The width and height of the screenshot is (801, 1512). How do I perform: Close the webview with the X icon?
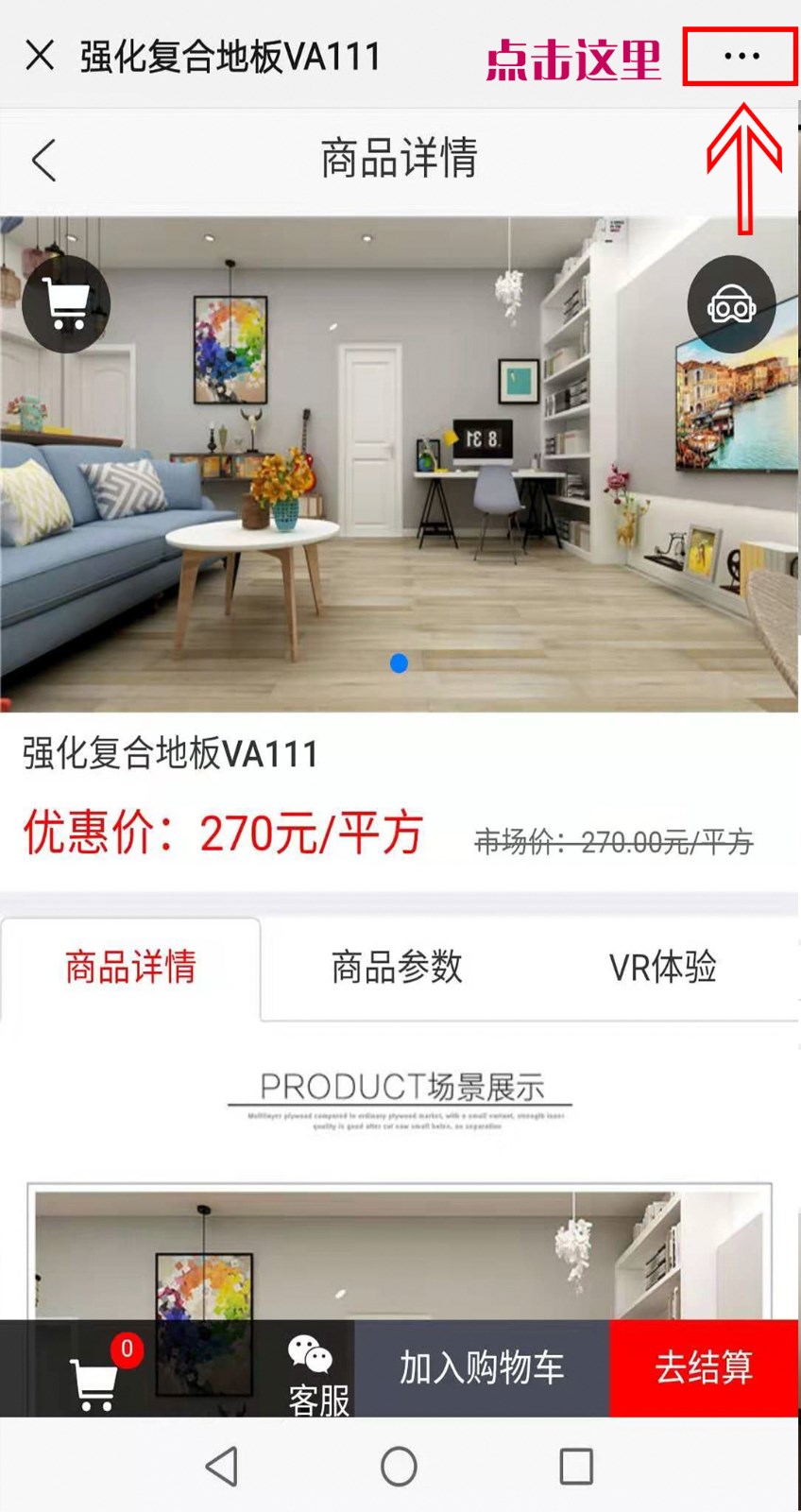click(x=40, y=56)
